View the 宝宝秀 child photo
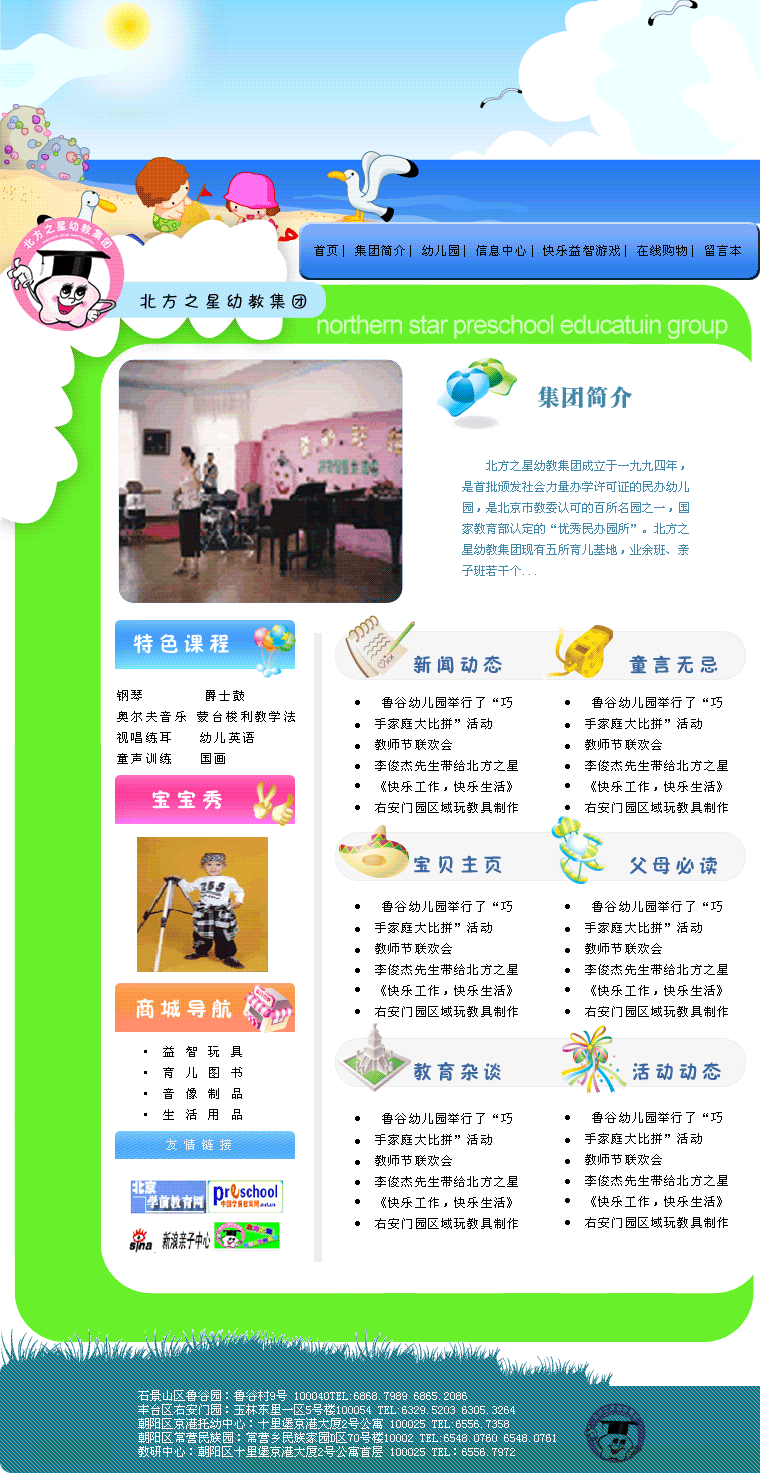The height and width of the screenshot is (1473, 760). point(202,904)
